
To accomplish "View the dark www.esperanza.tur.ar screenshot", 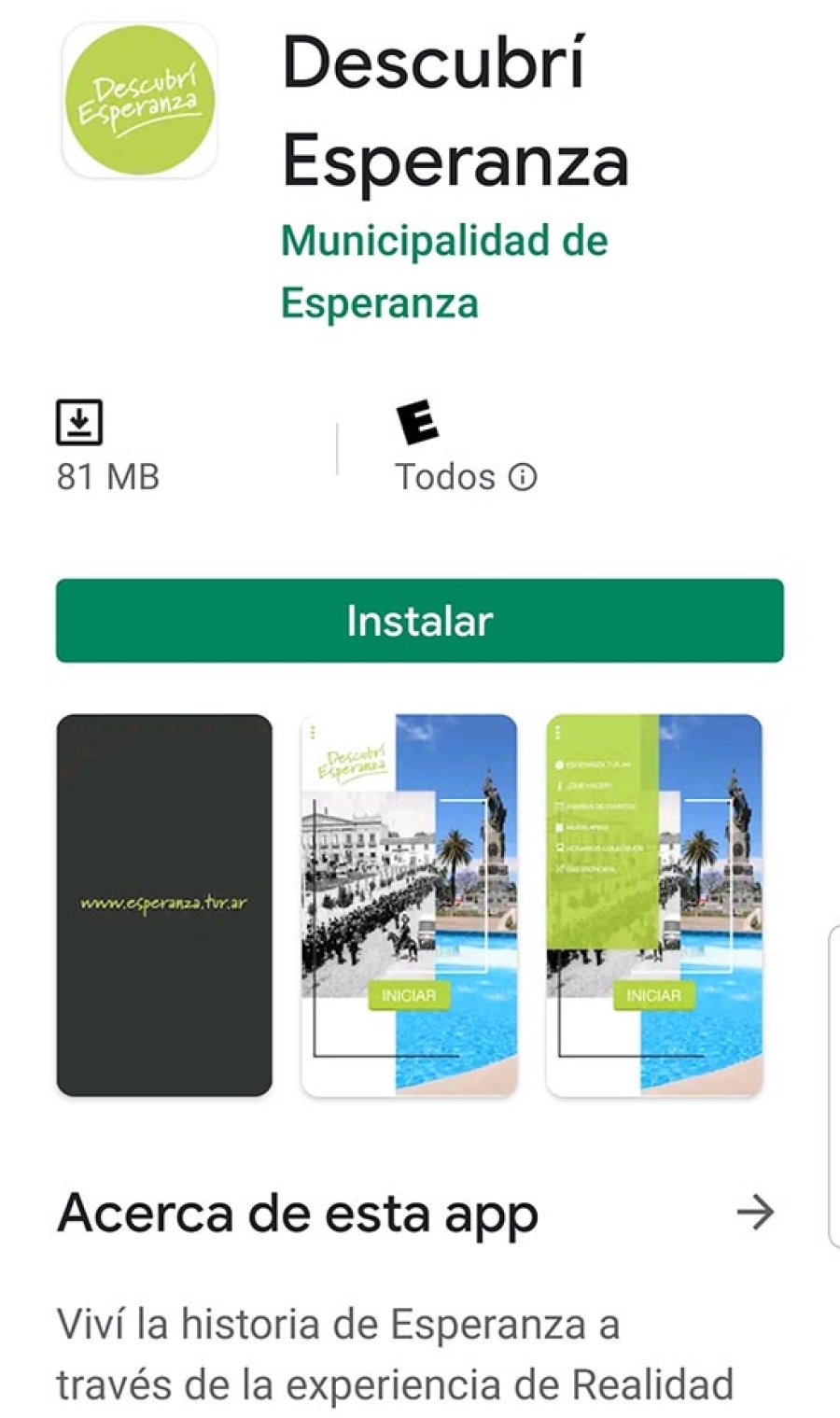I will [164, 905].
